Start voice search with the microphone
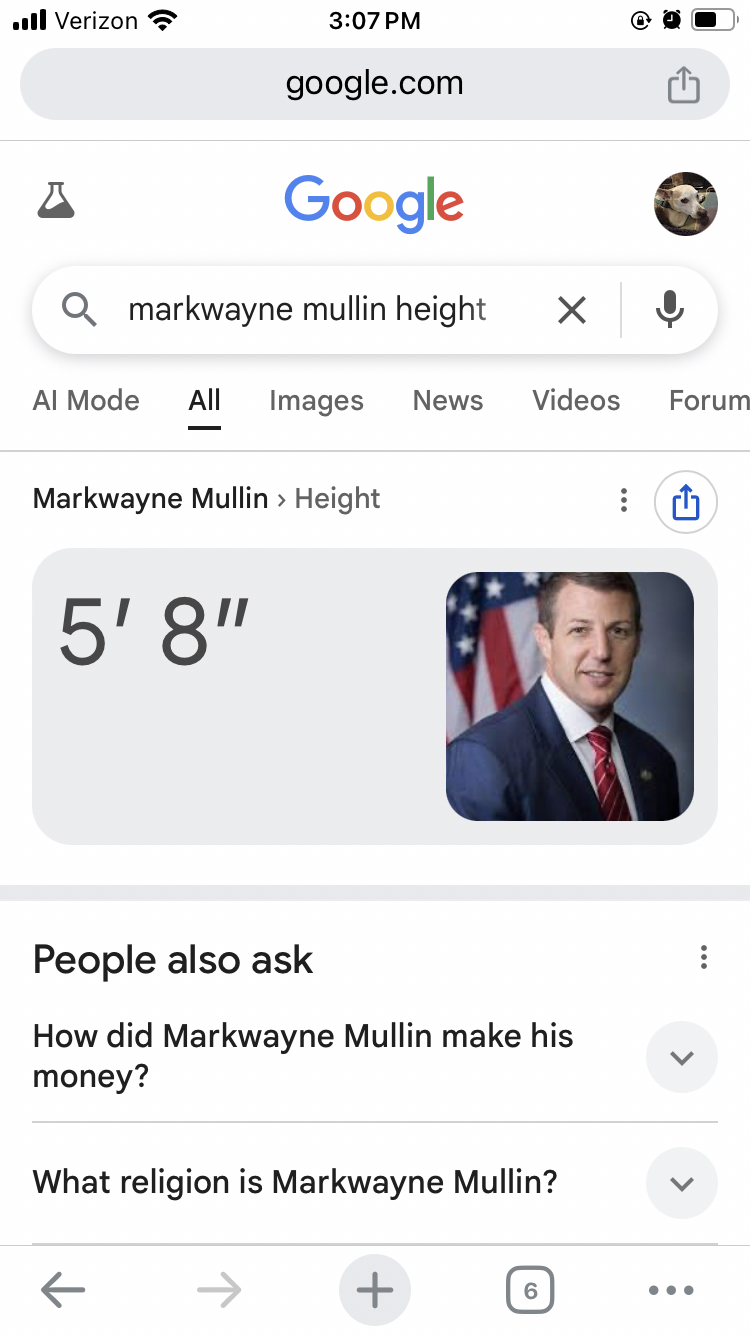The width and height of the screenshot is (750, 1334). pos(669,311)
